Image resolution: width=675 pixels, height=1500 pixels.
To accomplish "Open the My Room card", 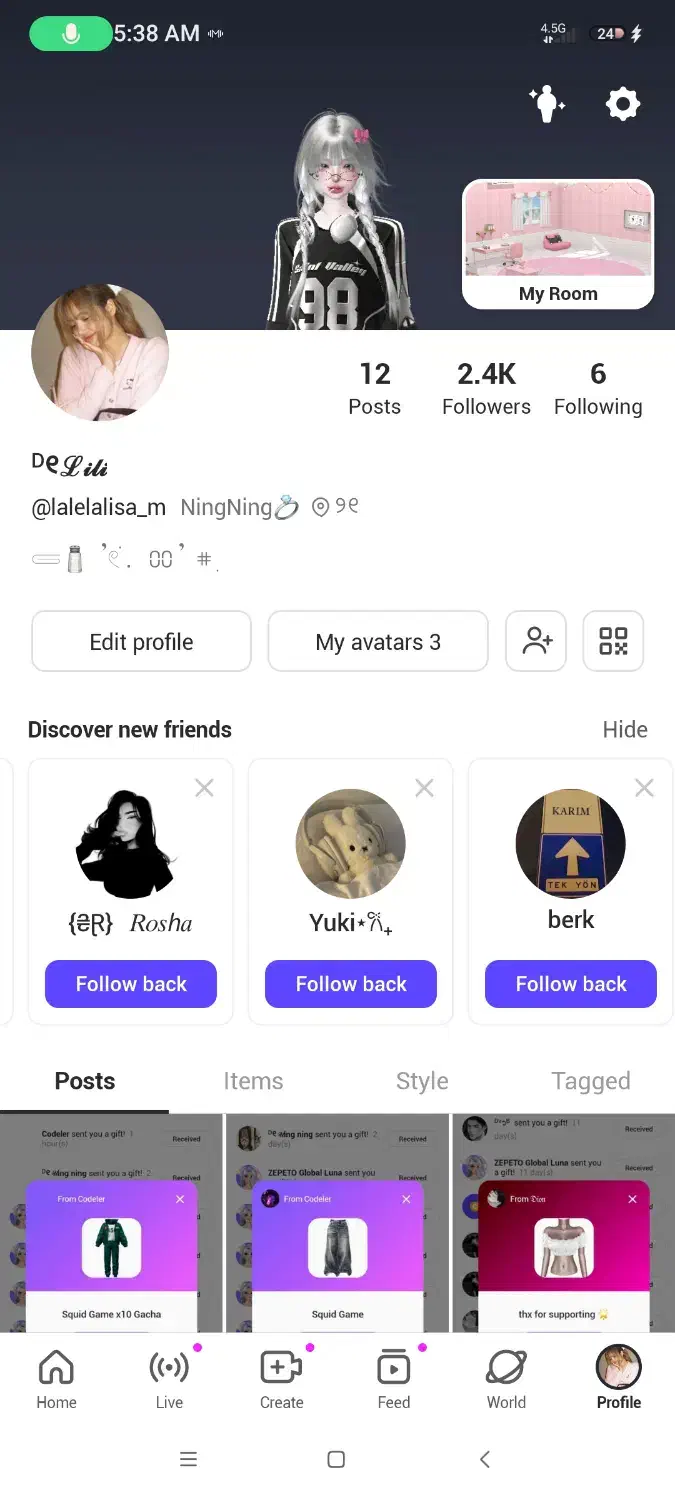I will pyautogui.click(x=558, y=244).
